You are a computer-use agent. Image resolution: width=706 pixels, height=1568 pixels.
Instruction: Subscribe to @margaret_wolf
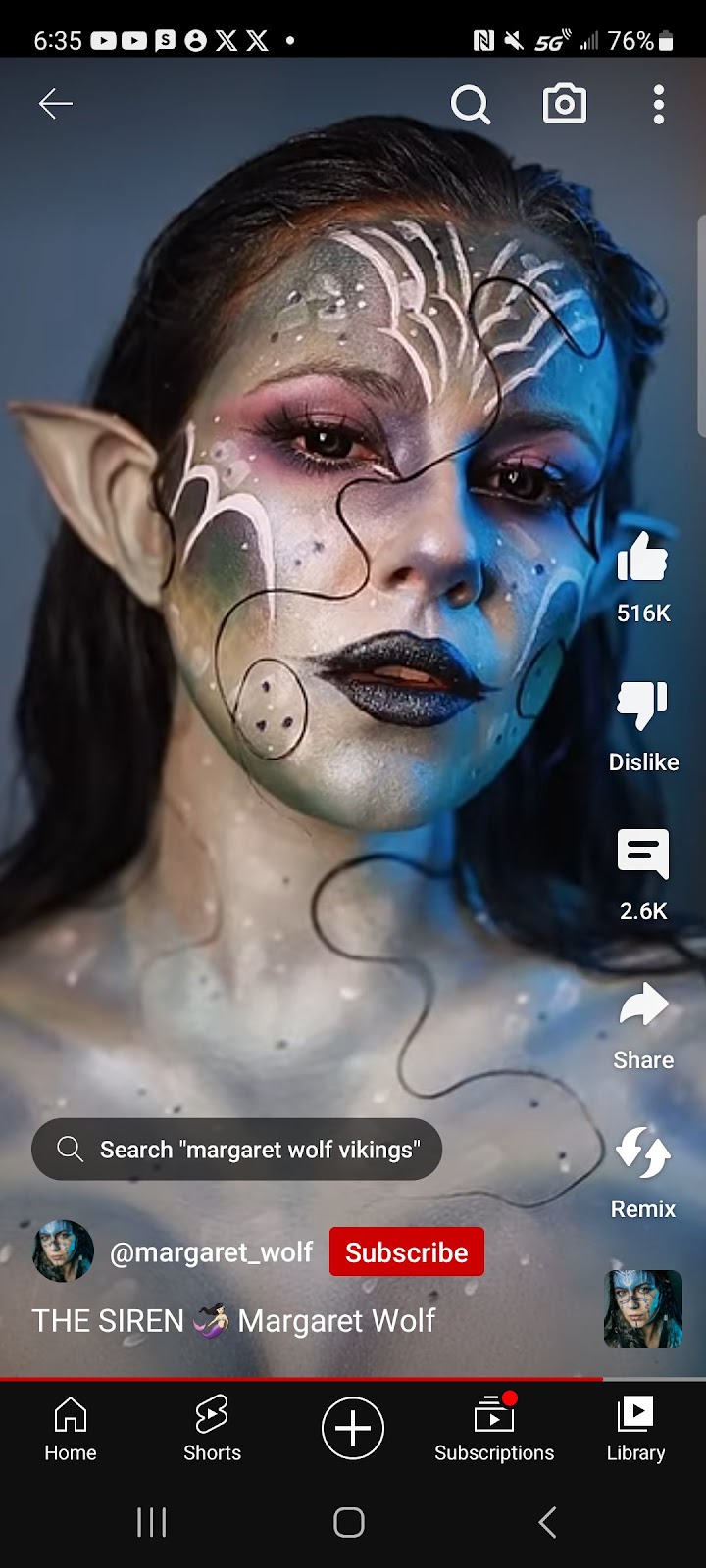pyautogui.click(x=406, y=1251)
